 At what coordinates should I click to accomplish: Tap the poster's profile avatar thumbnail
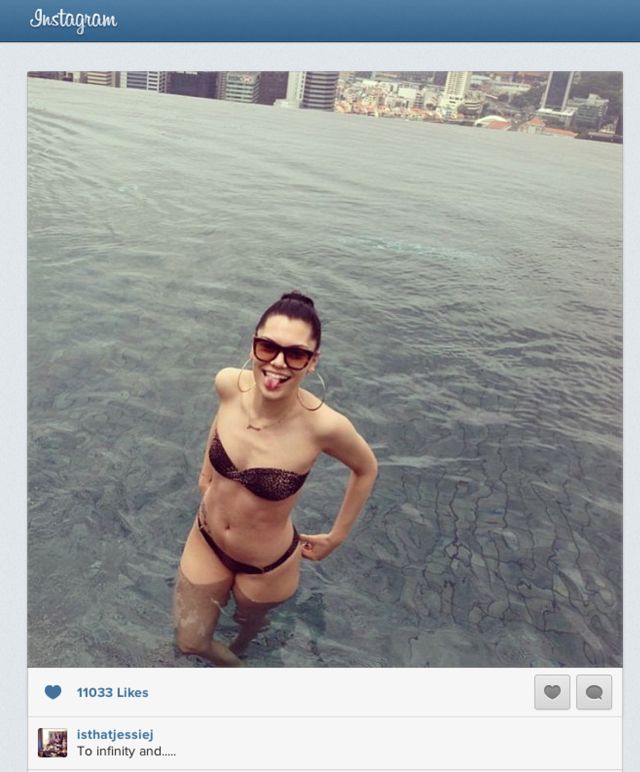point(53,742)
